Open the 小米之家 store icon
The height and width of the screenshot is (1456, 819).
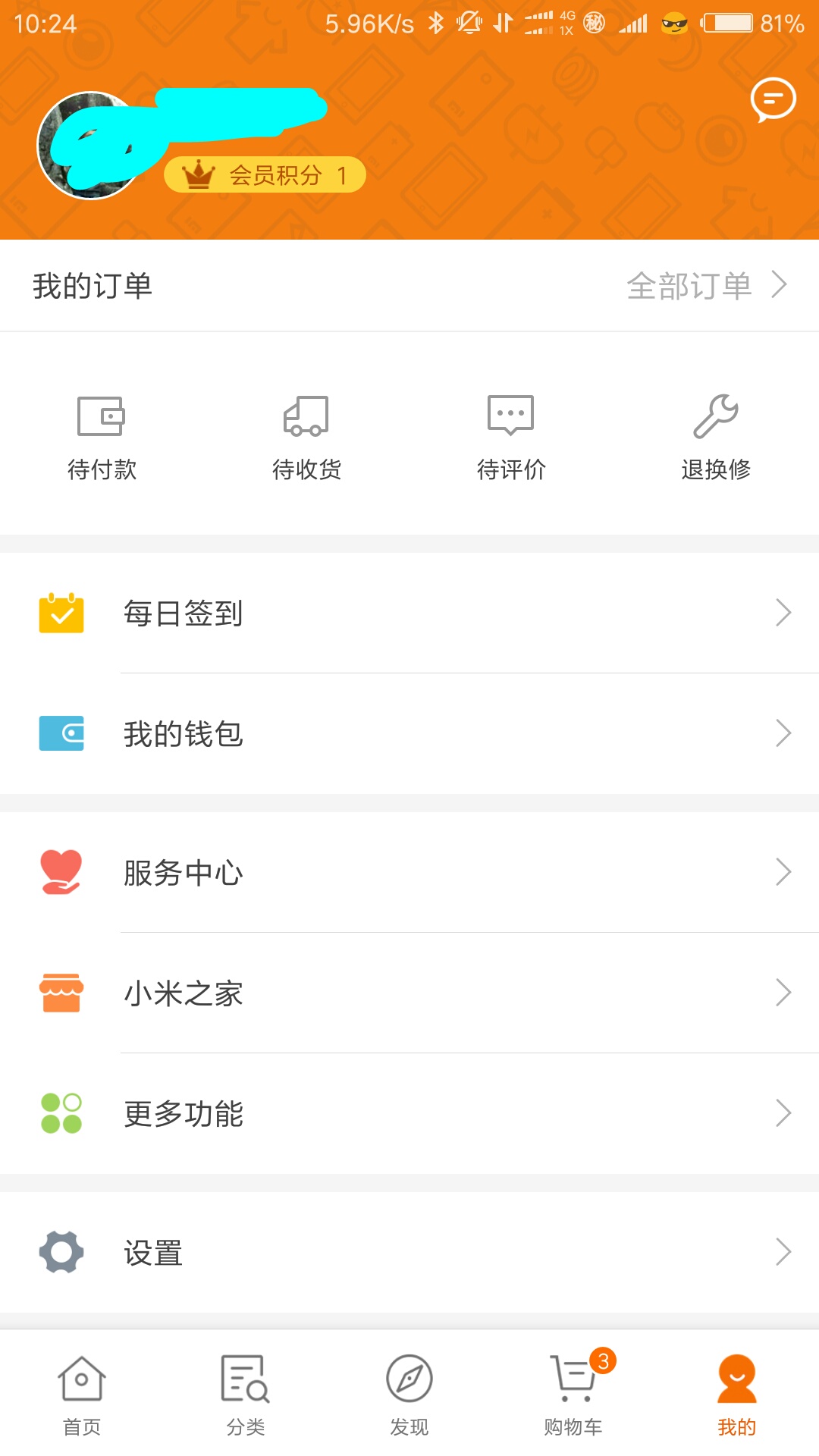(61, 992)
